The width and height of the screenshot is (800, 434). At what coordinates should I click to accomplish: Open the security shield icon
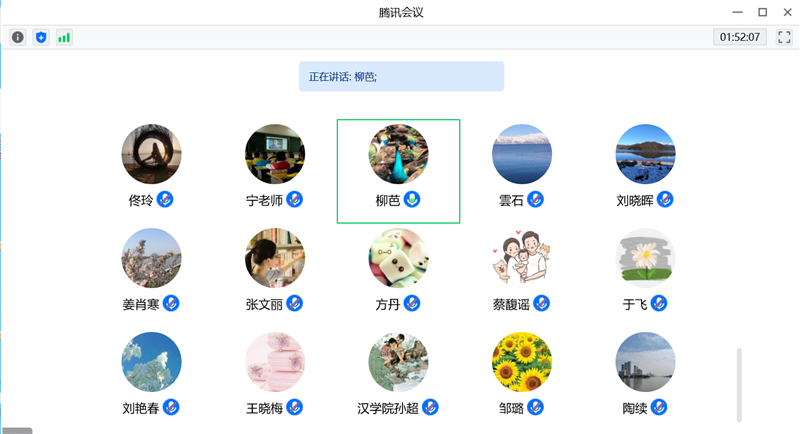[x=41, y=37]
